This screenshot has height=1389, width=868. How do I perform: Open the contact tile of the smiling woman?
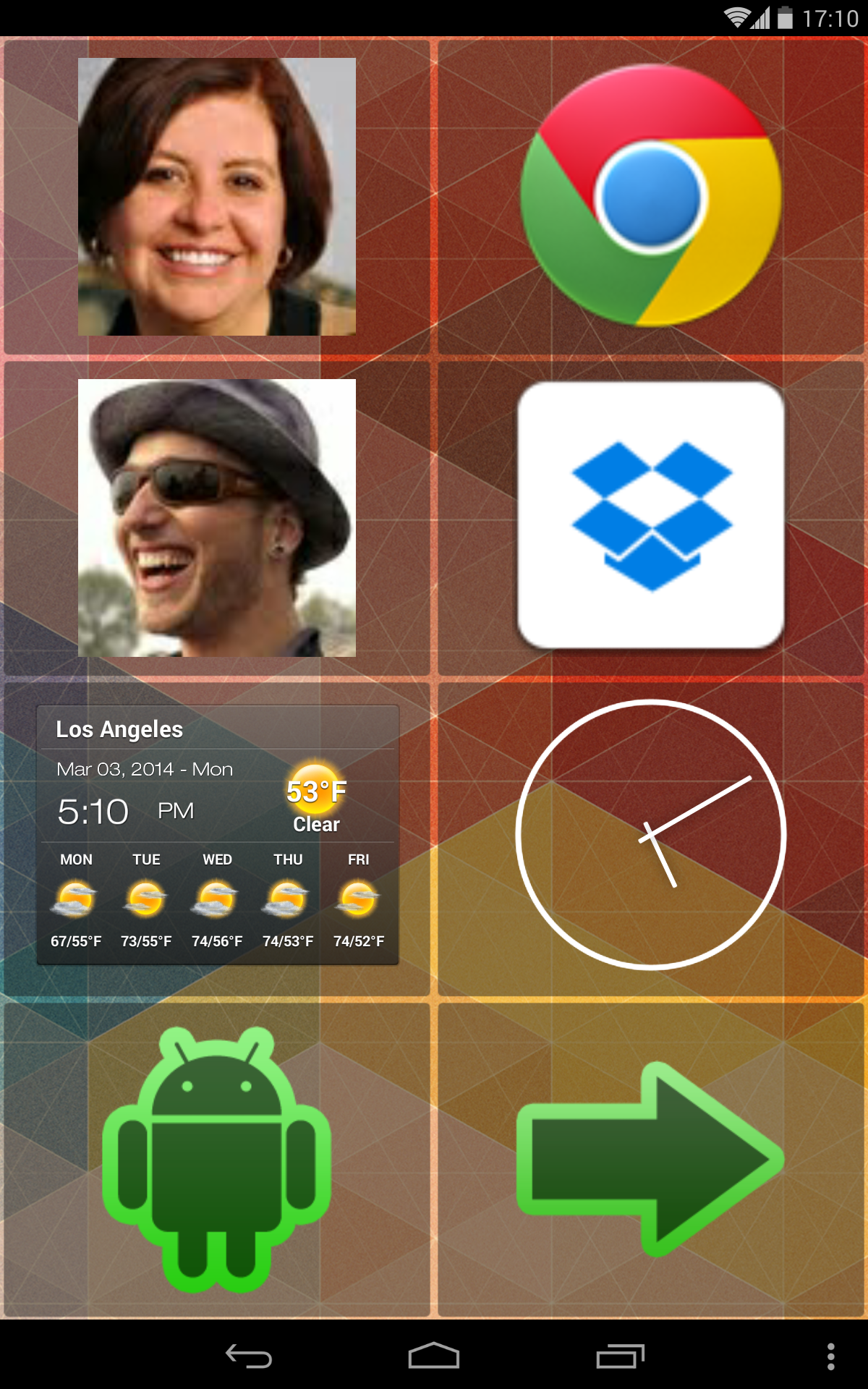(x=217, y=197)
